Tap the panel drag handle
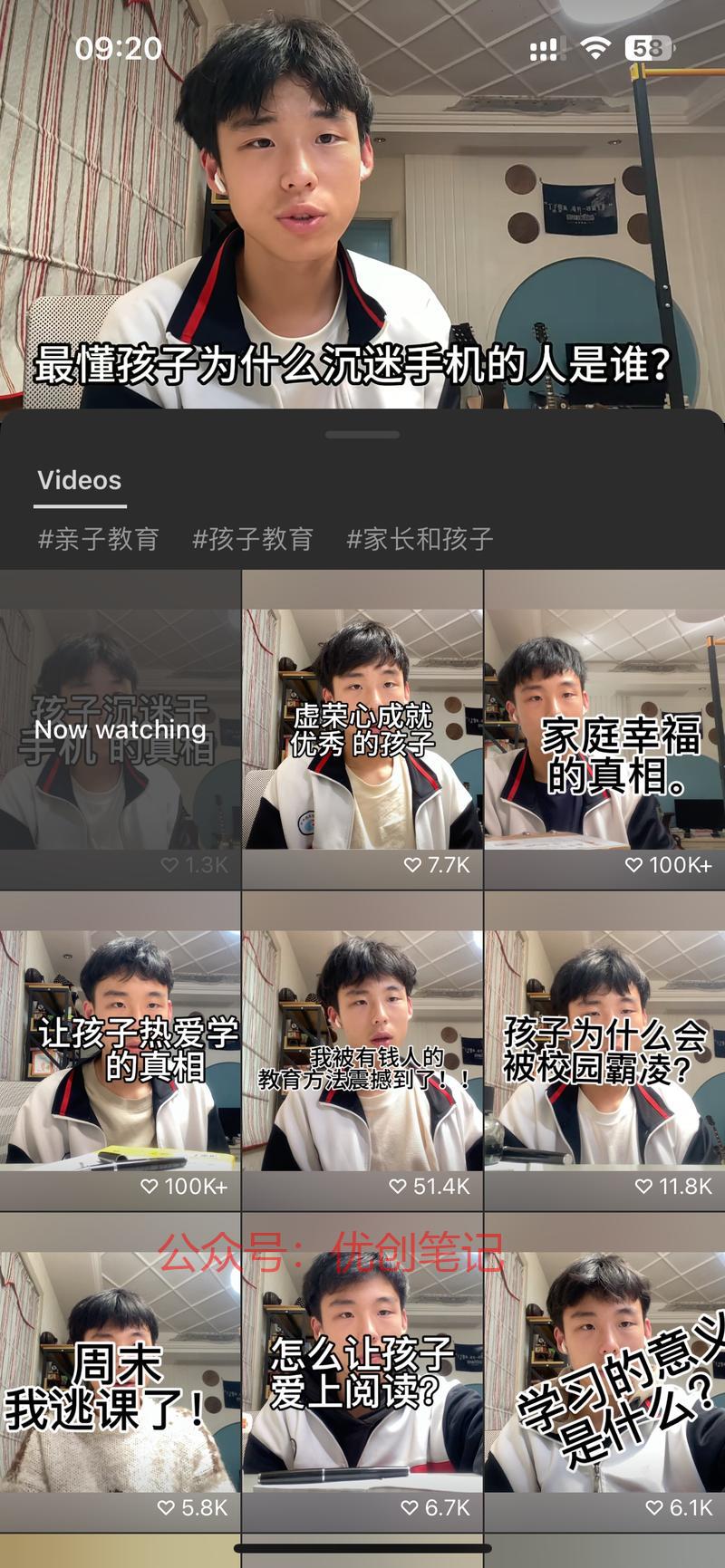725x1568 pixels. coord(362,435)
